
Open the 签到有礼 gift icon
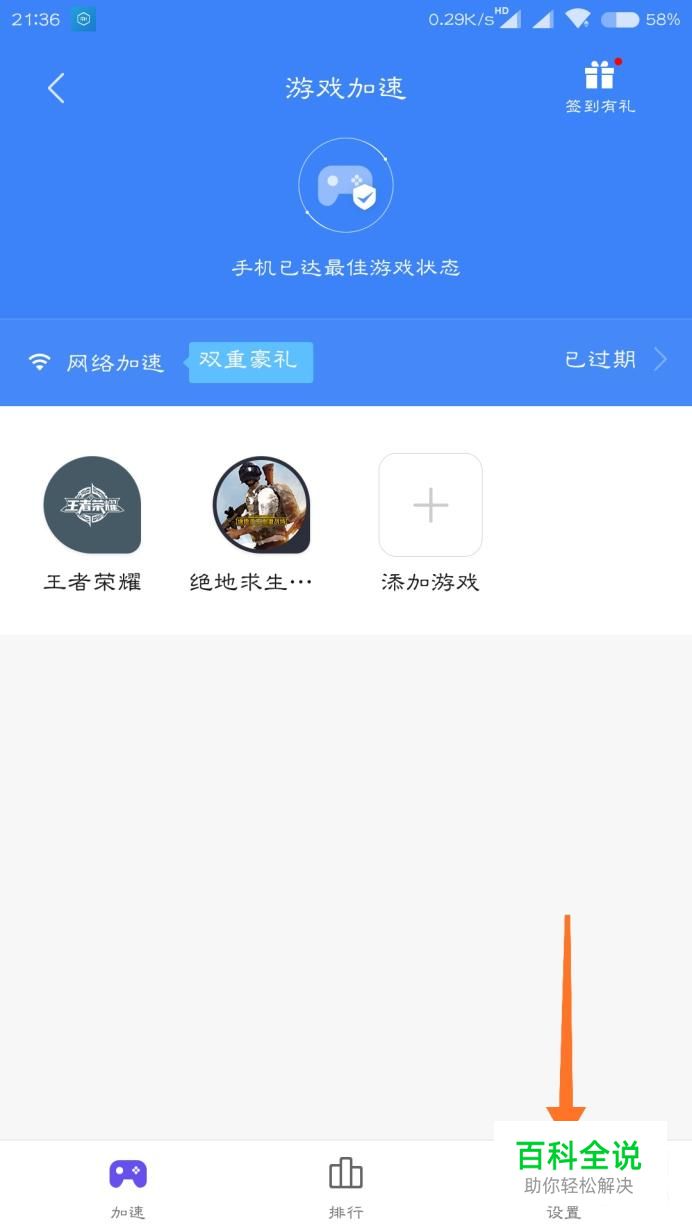(600, 87)
